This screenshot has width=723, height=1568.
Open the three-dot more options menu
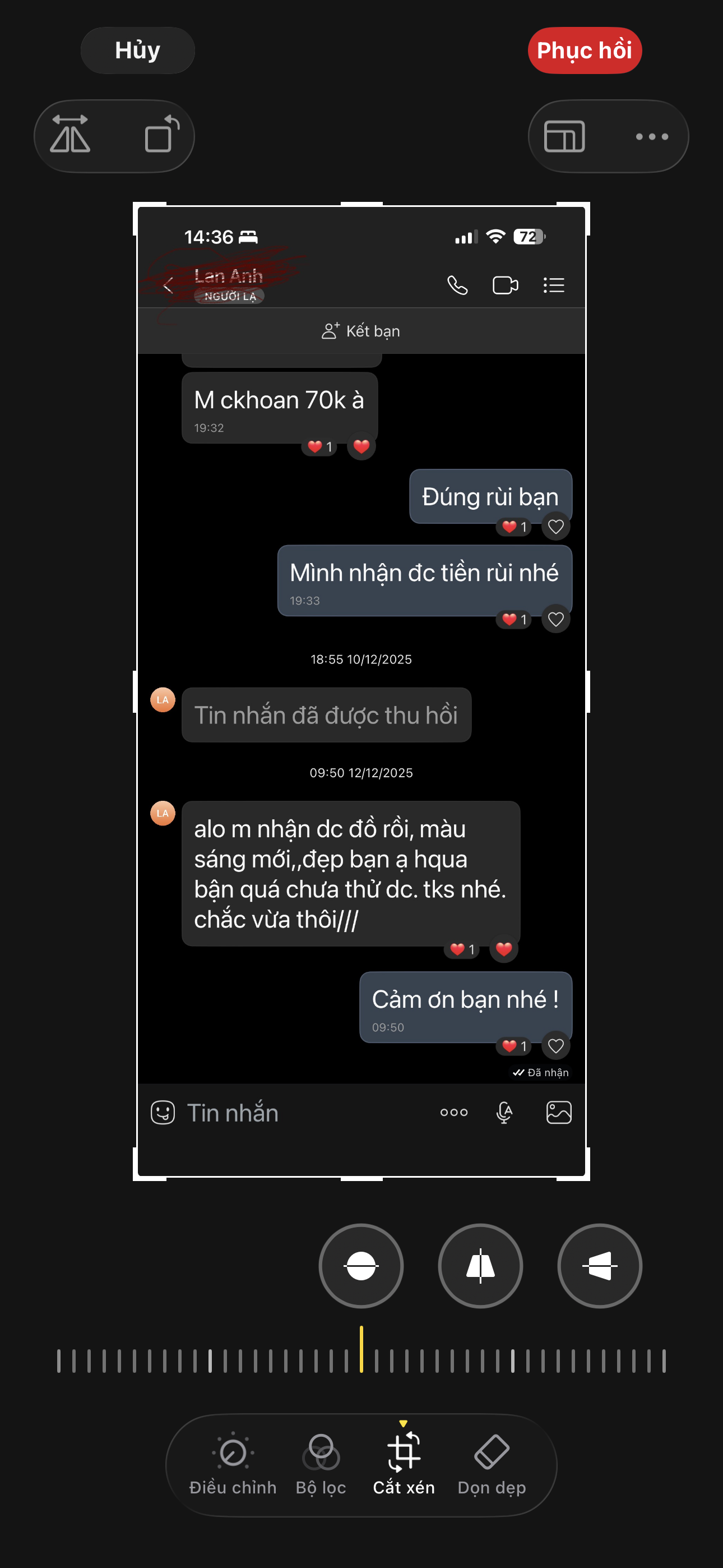[x=651, y=136]
